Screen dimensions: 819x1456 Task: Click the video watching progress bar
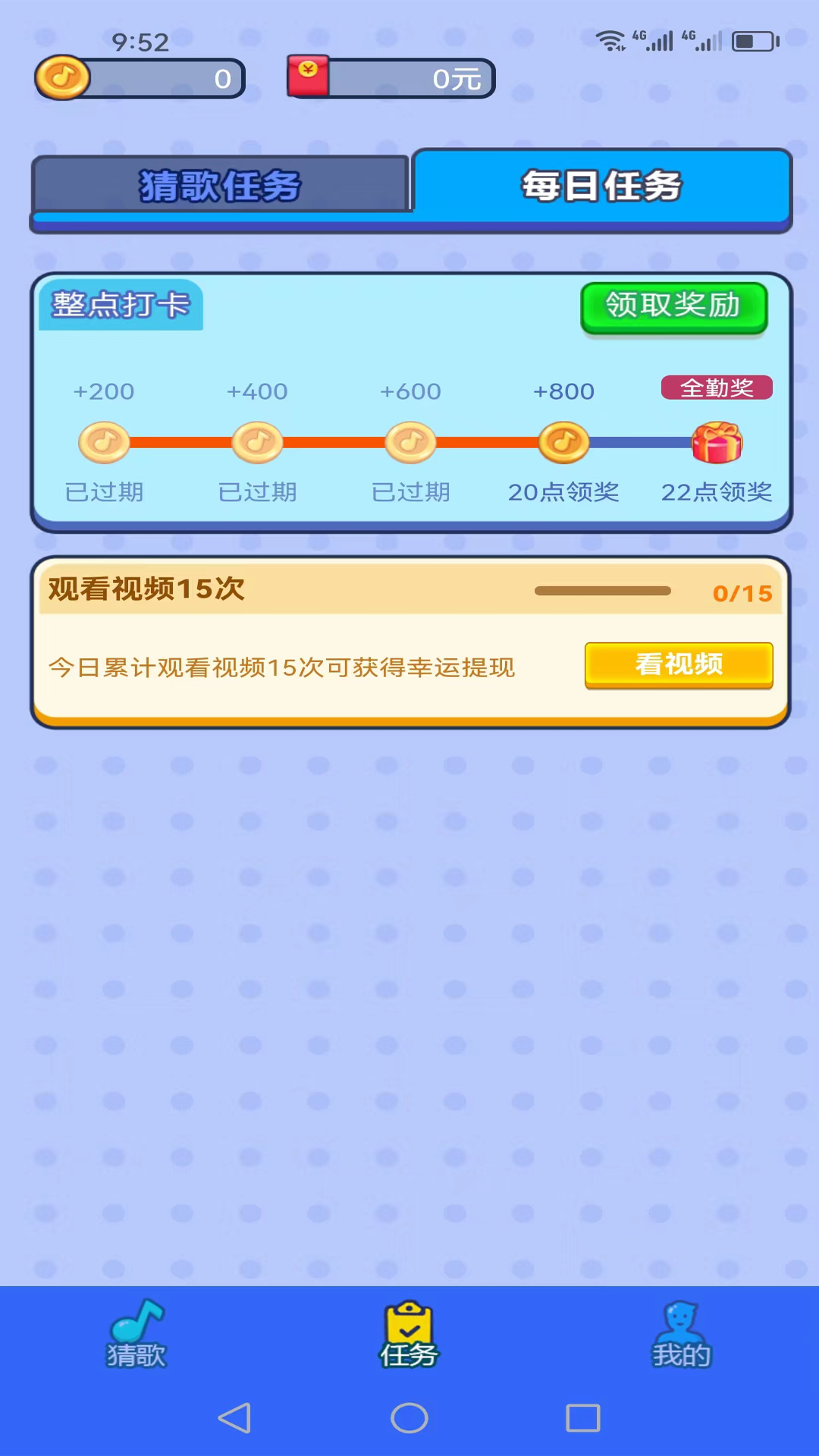tap(603, 591)
